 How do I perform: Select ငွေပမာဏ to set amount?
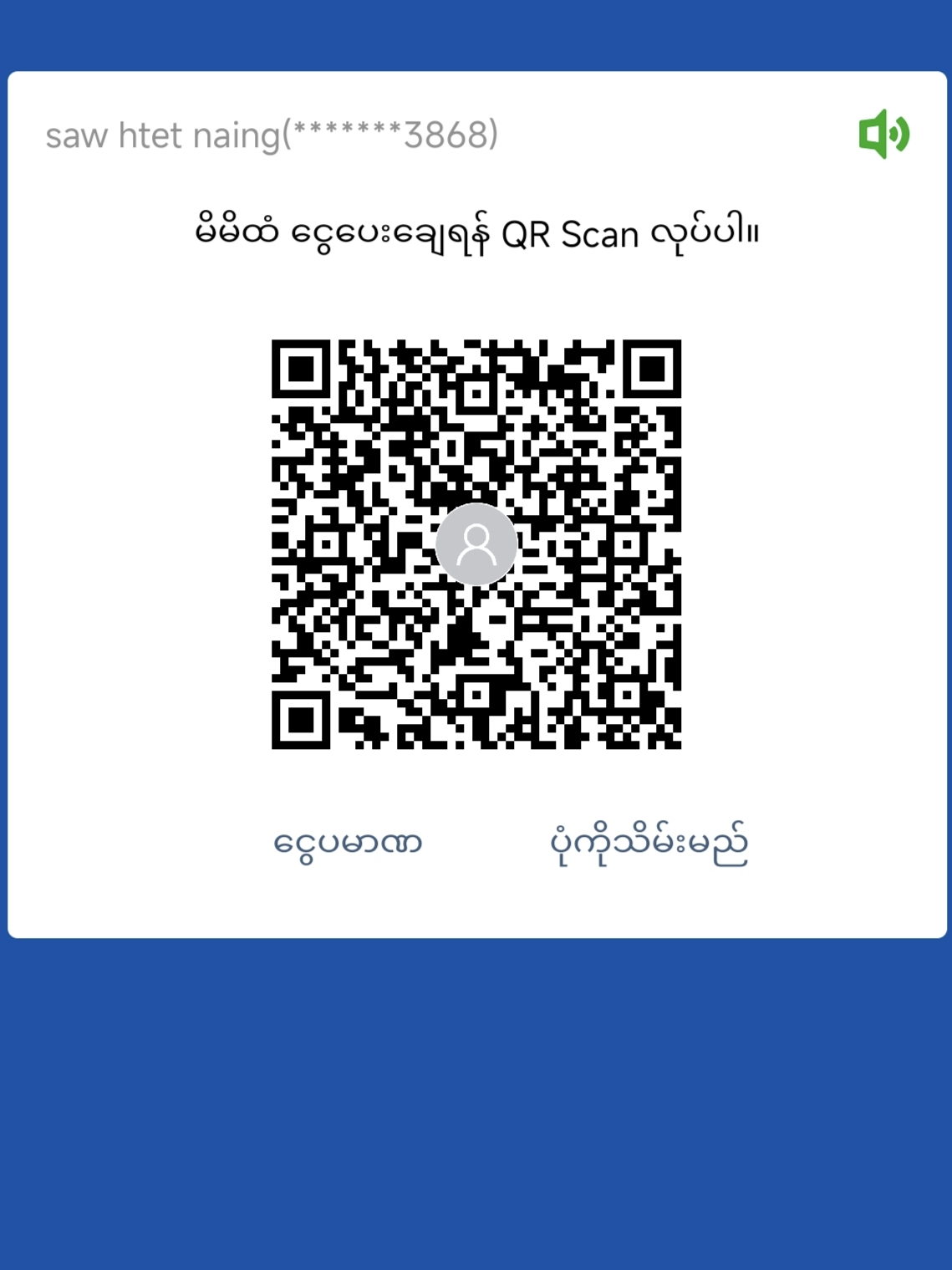(348, 843)
